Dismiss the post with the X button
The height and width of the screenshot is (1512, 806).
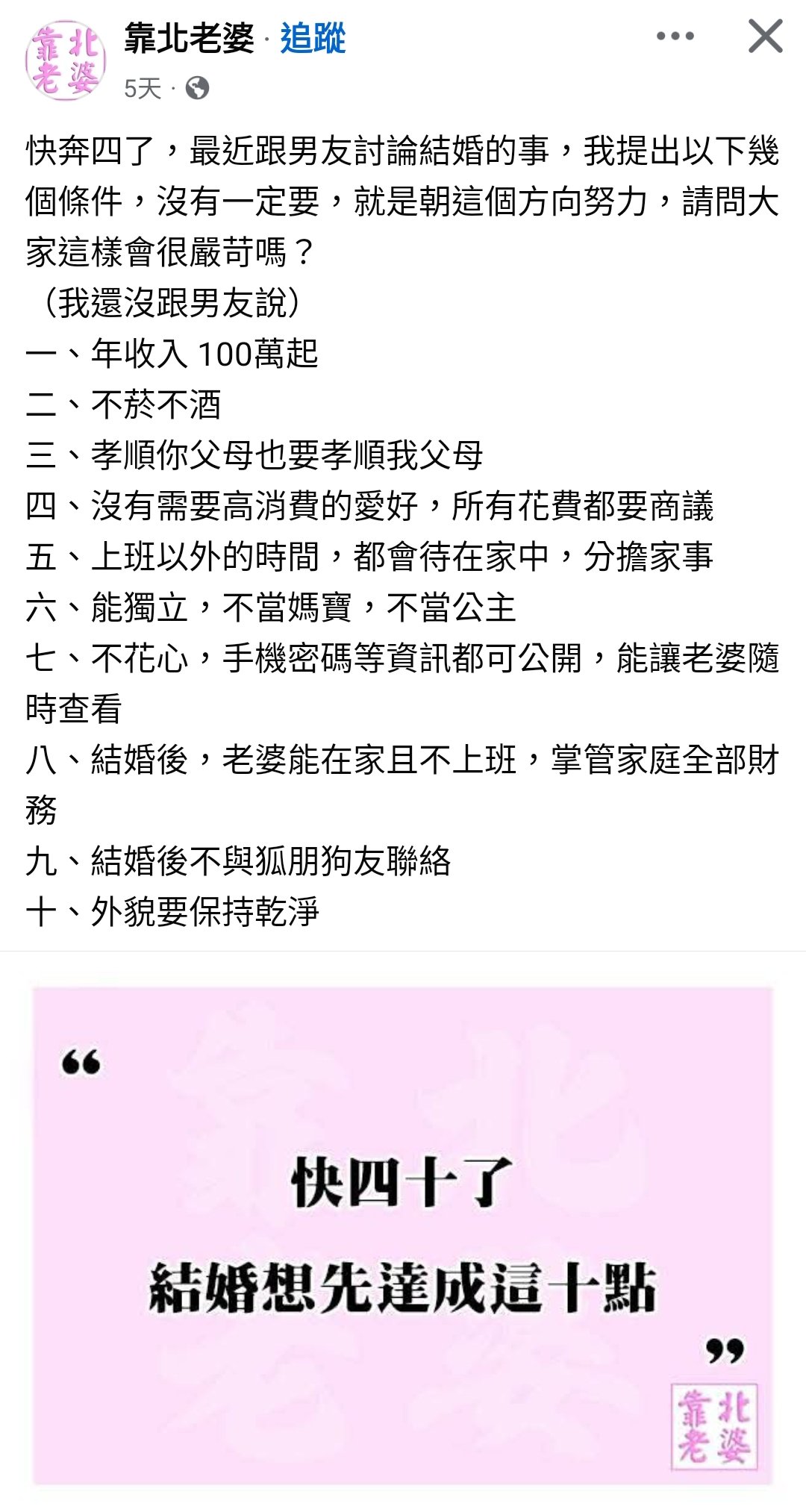click(766, 36)
